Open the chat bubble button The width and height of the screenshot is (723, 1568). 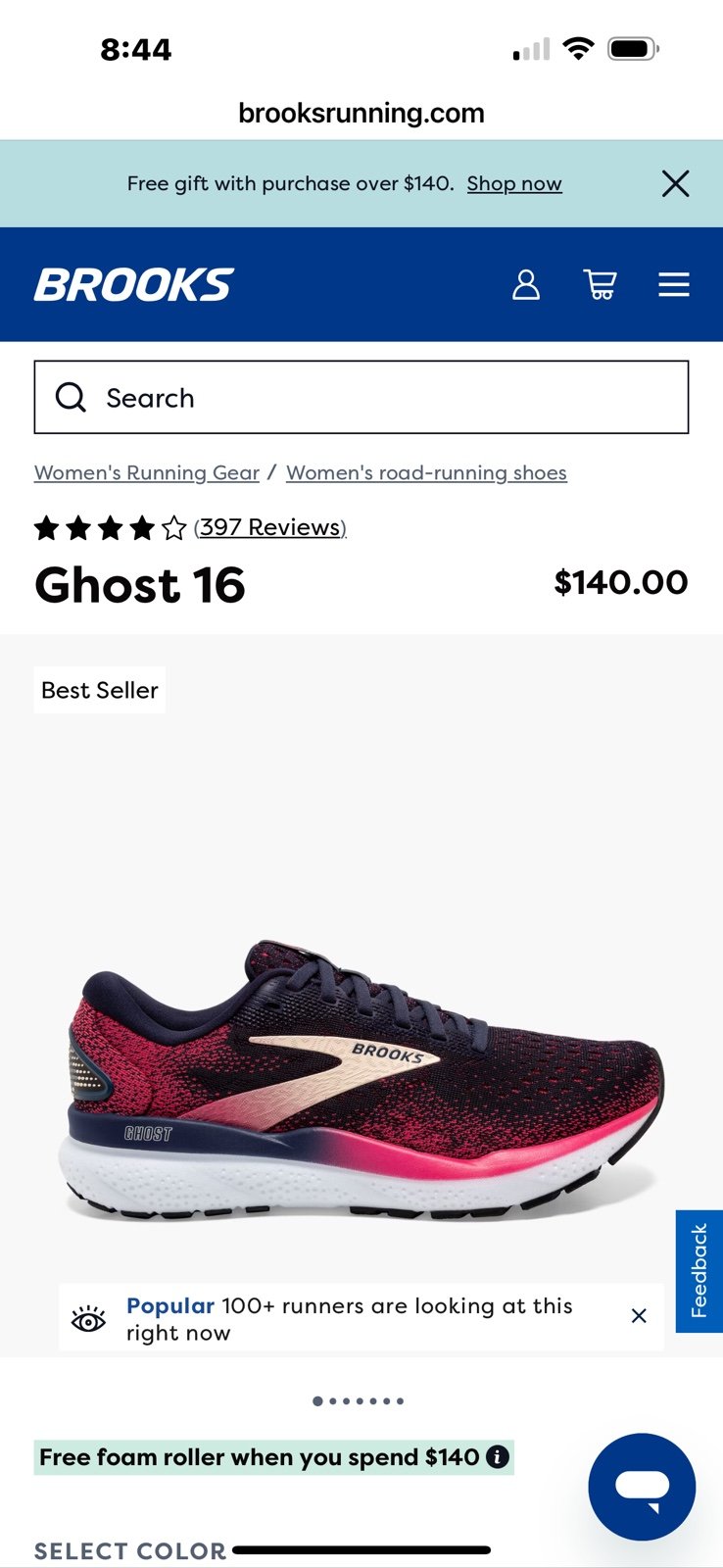click(x=642, y=1487)
